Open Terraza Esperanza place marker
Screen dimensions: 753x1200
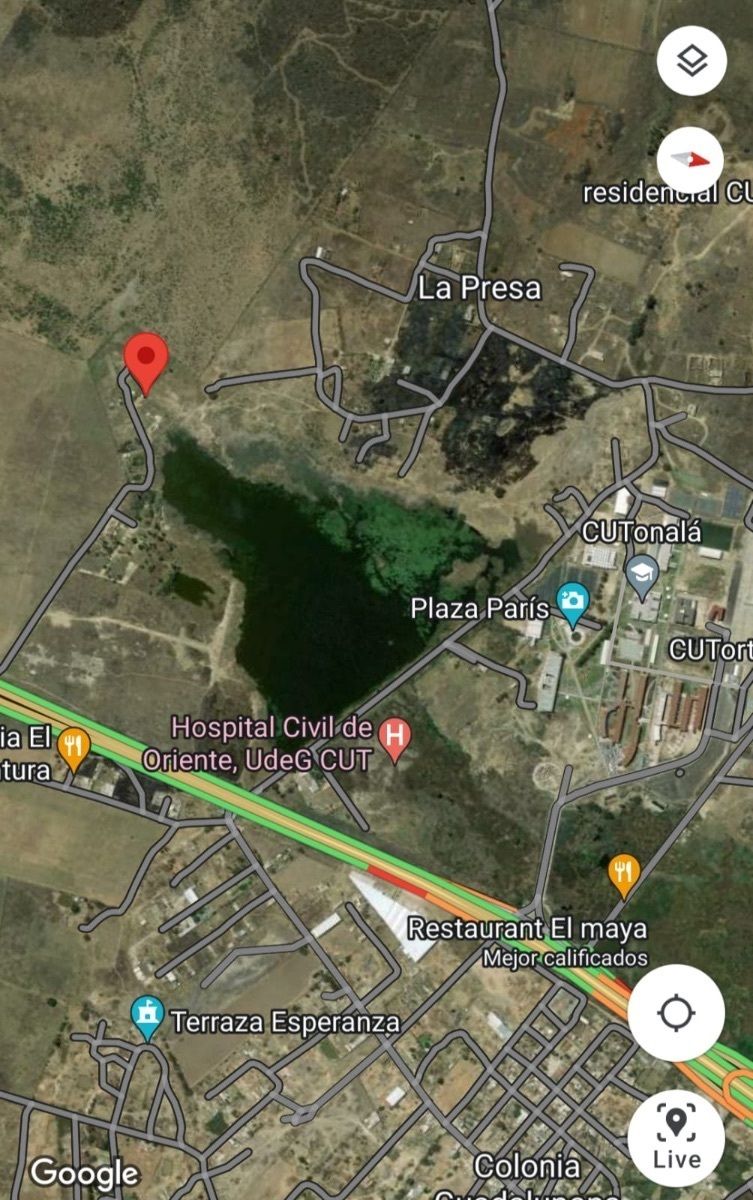pyautogui.click(x=148, y=1017)
